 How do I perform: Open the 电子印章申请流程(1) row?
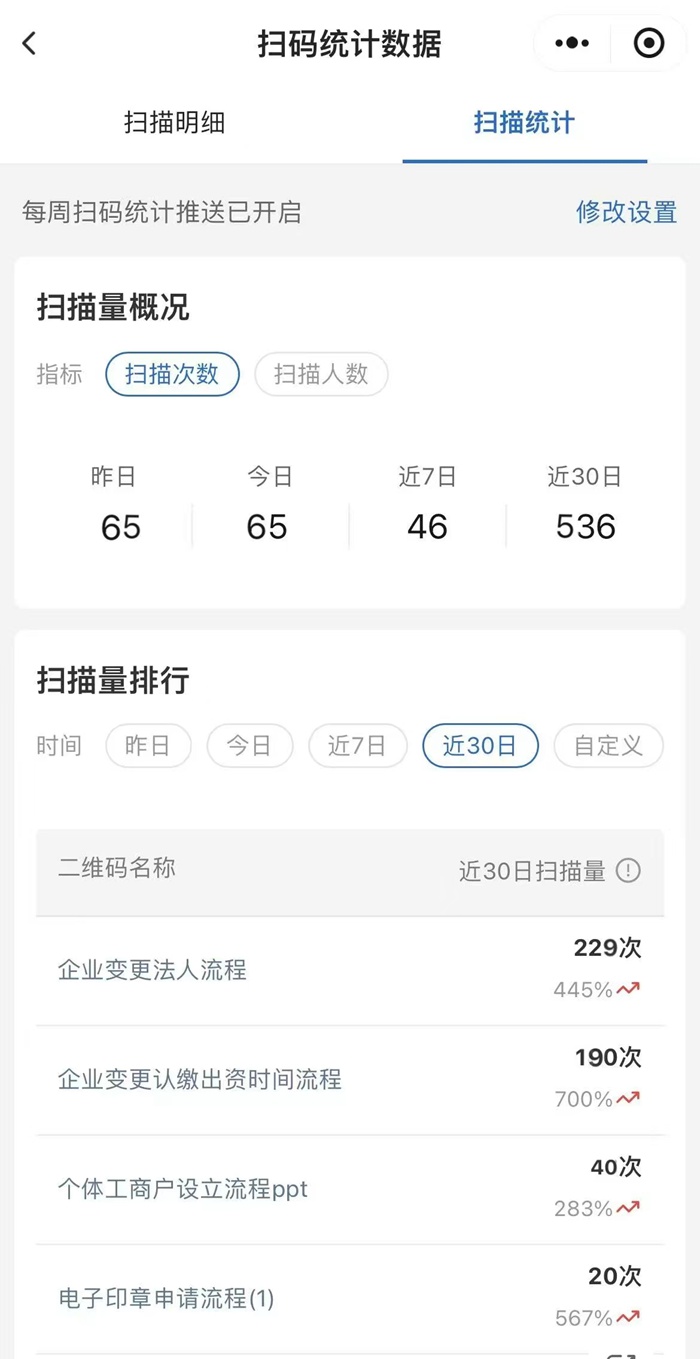pos(350,1298)
